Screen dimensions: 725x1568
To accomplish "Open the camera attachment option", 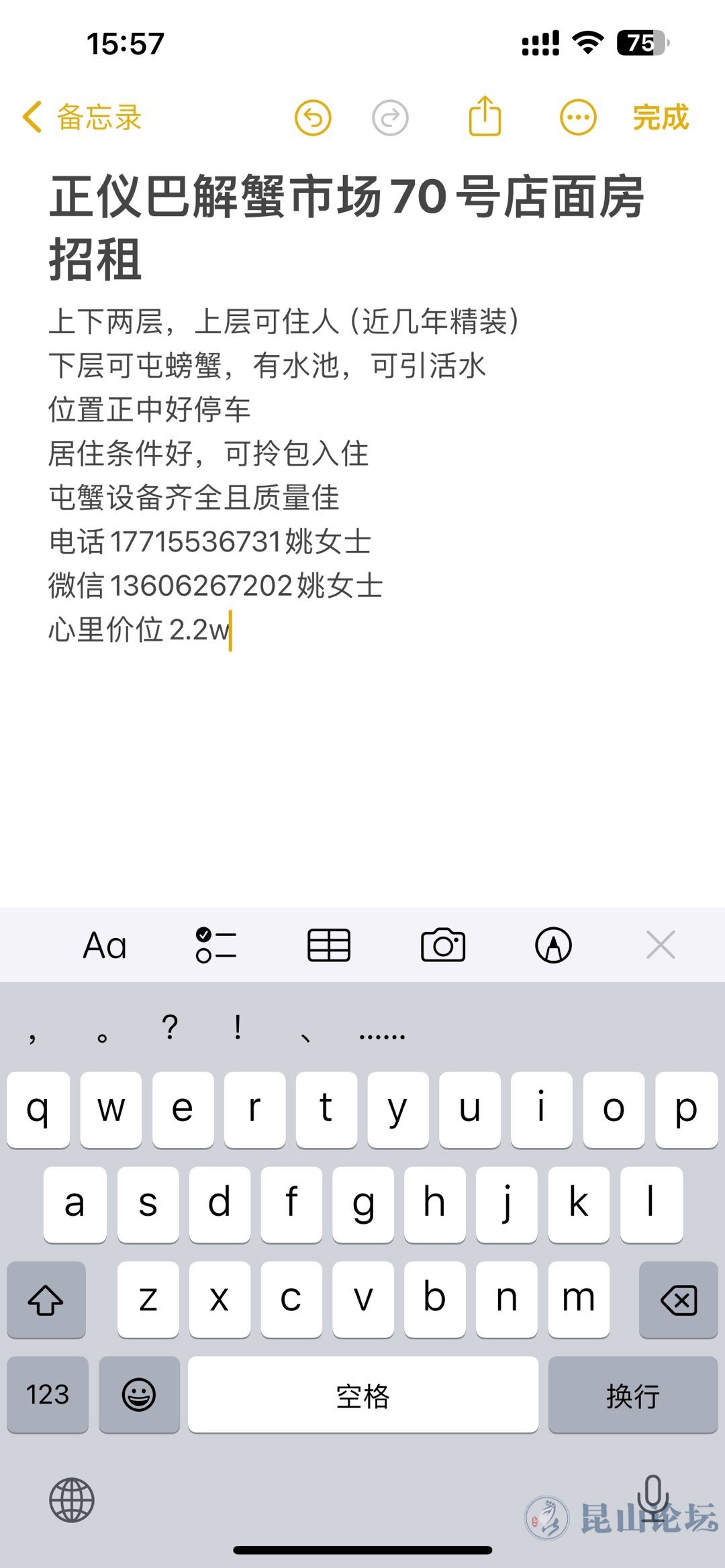I will (443, 945).
